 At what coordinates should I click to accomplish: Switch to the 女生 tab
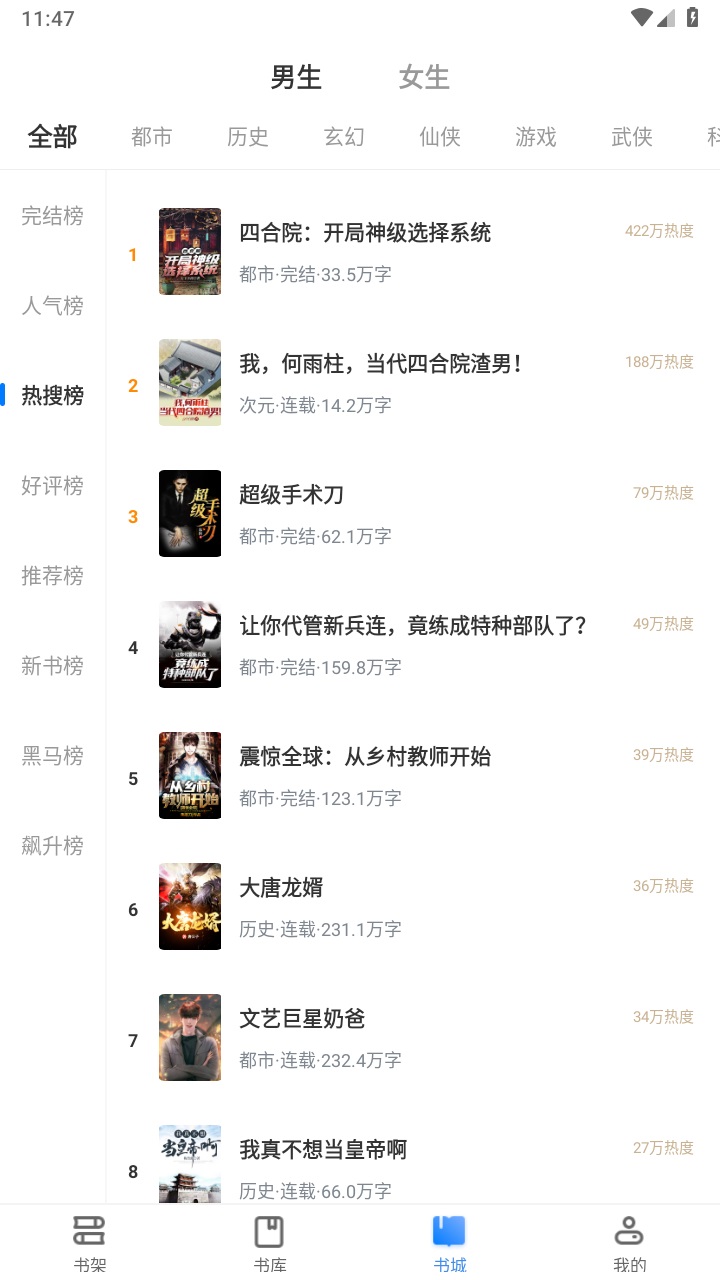click(423, 77)
